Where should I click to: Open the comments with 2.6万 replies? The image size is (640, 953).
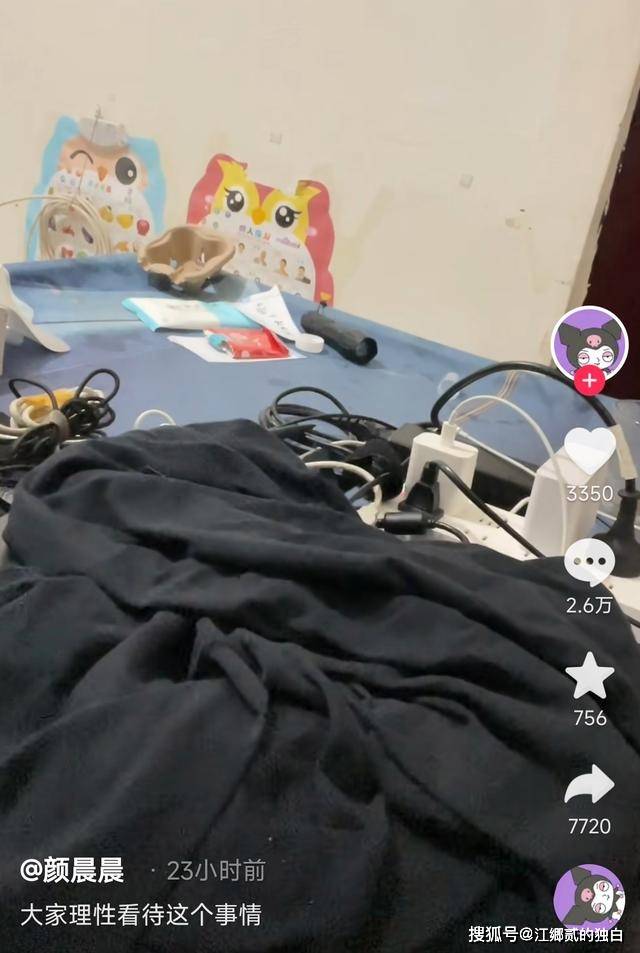point(589,562)
